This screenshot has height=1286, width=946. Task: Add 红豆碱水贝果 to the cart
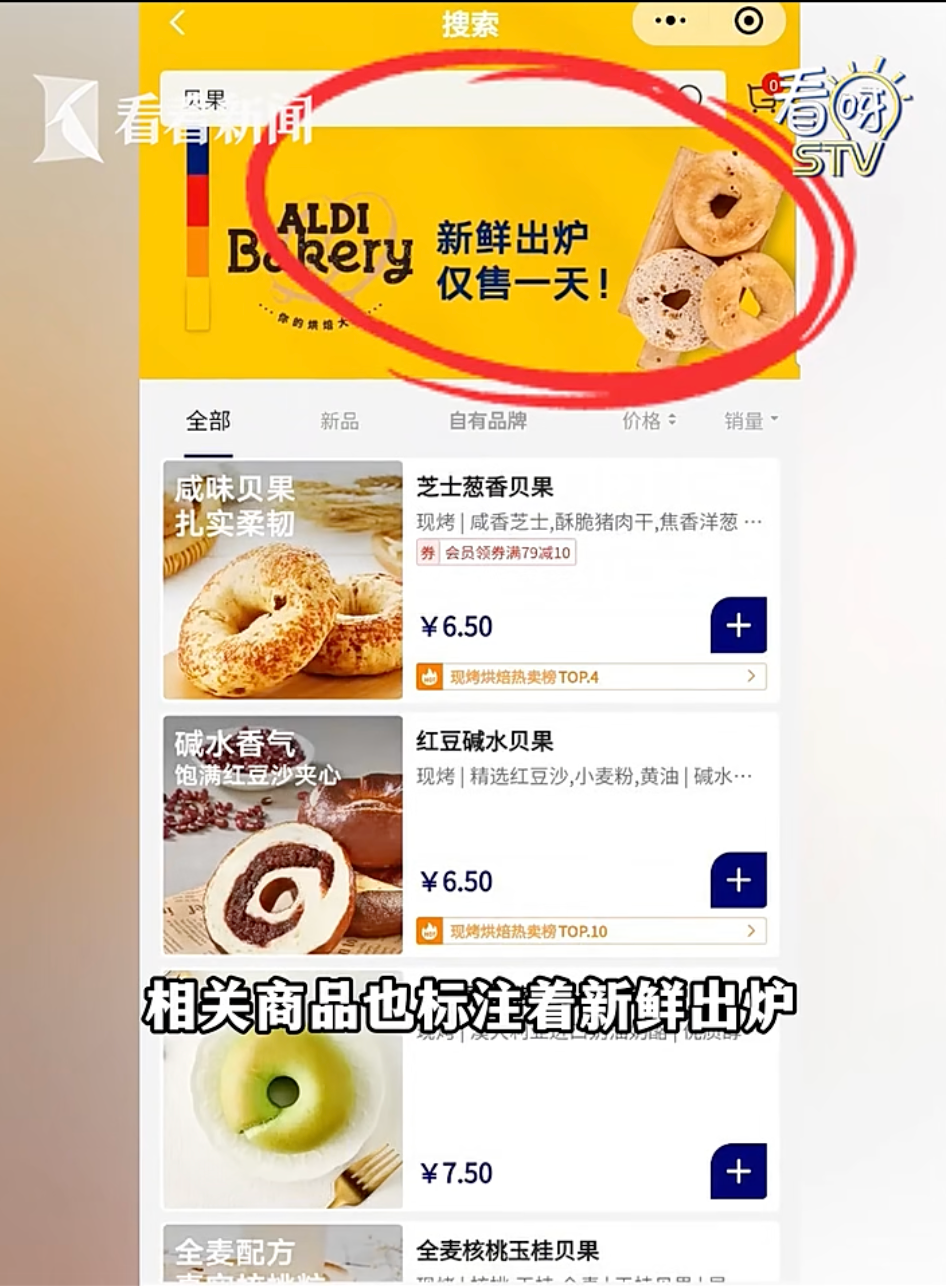click(738, 880)
